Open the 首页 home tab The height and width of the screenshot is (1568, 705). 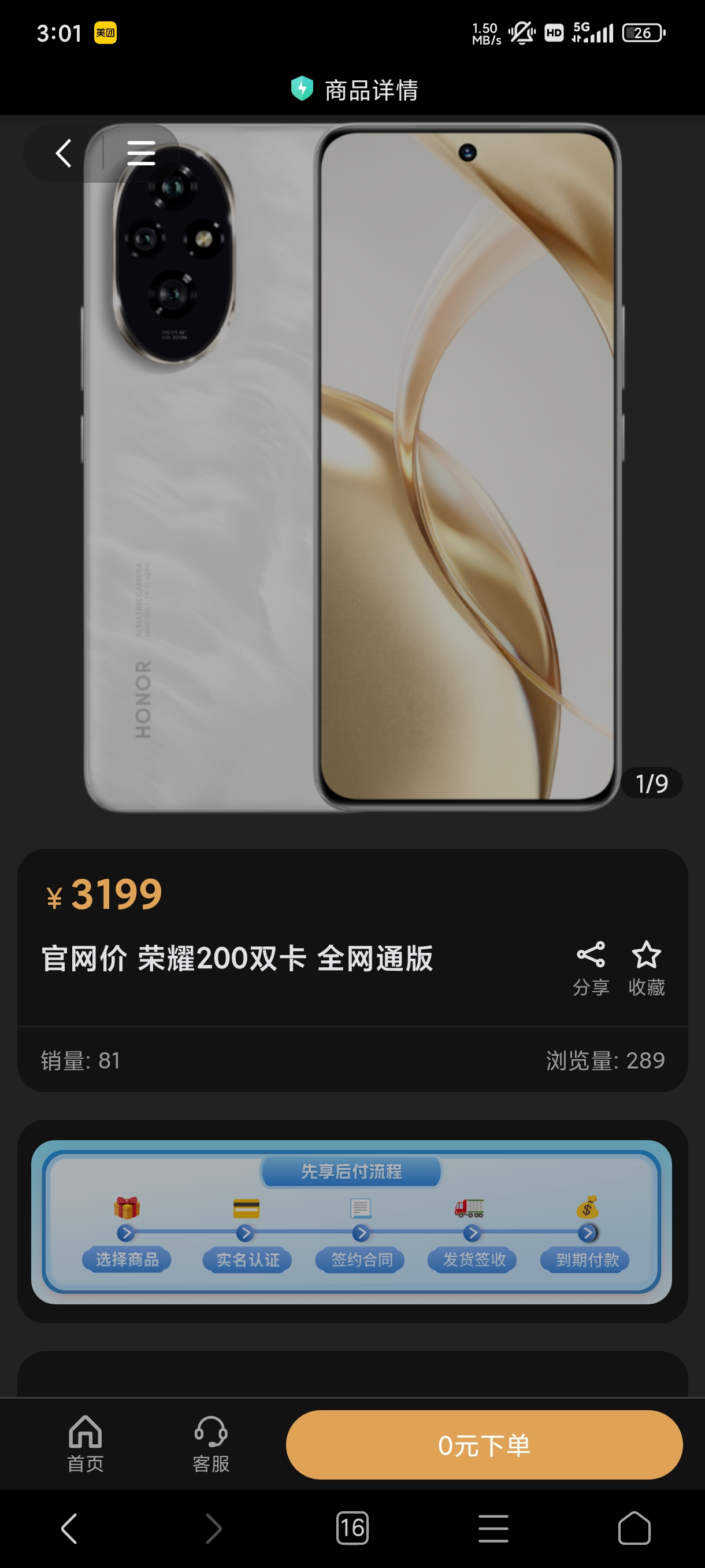(85, 1444)
